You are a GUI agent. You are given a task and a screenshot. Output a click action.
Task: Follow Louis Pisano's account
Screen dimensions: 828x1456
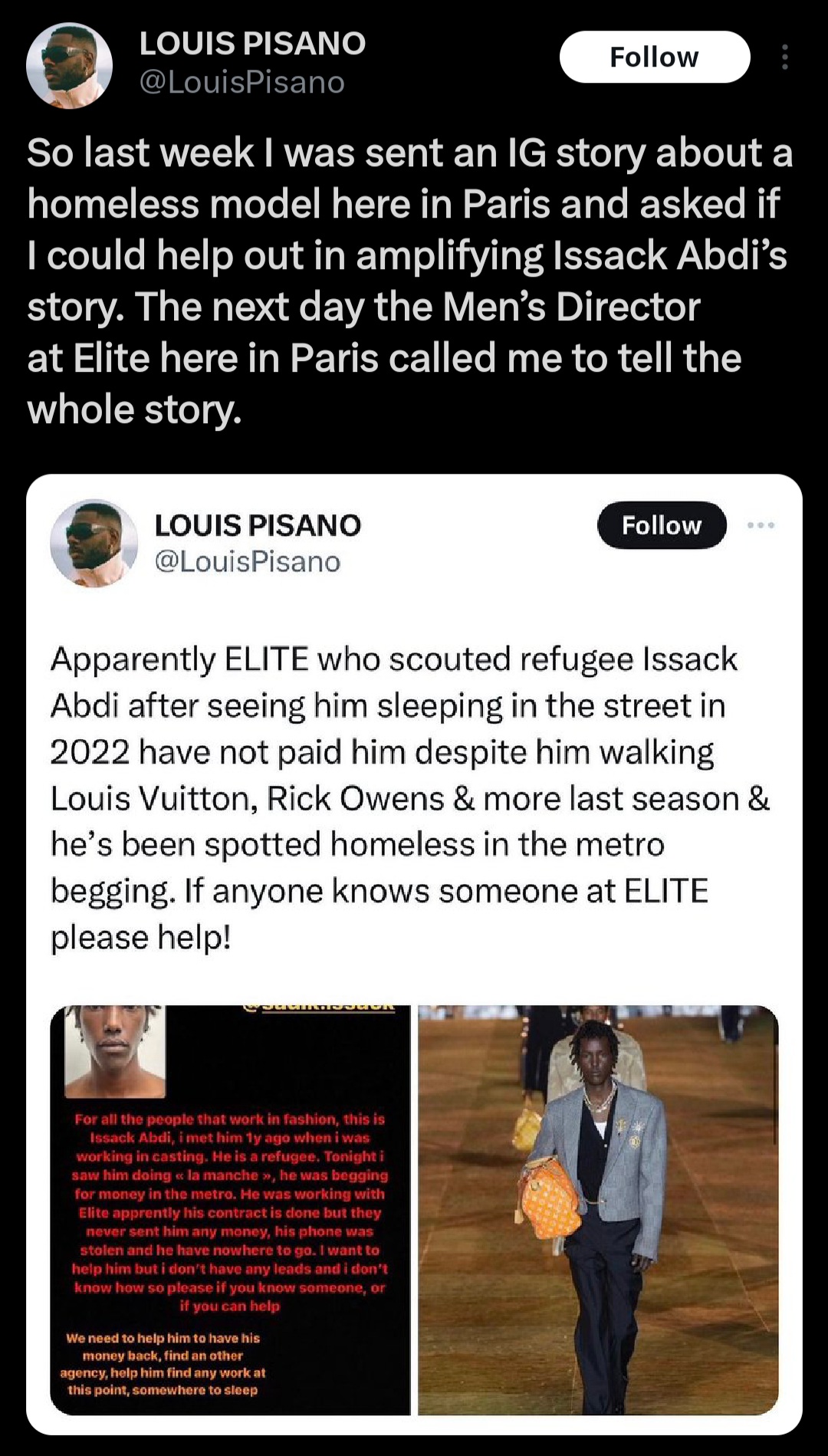(654, 57)
